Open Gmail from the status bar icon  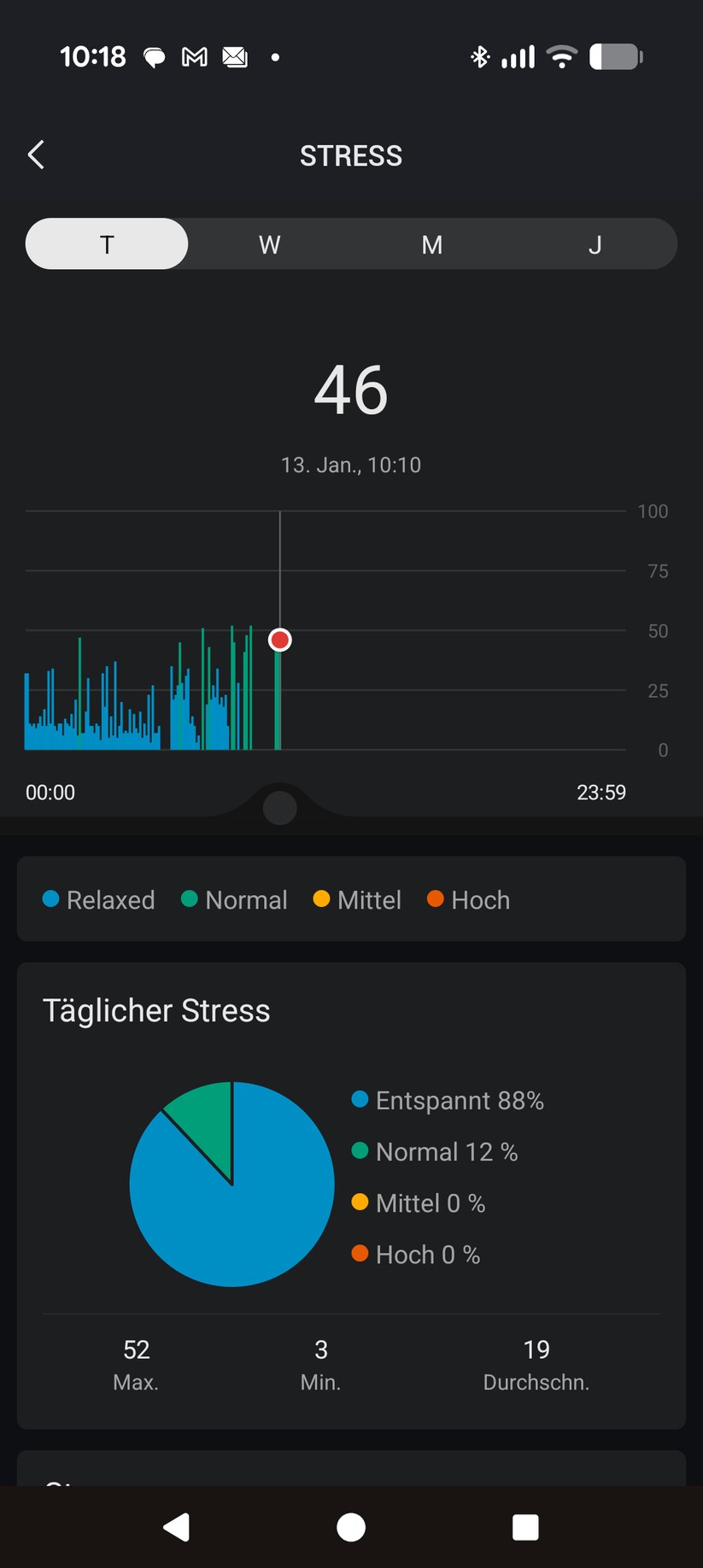pos(194,56)
